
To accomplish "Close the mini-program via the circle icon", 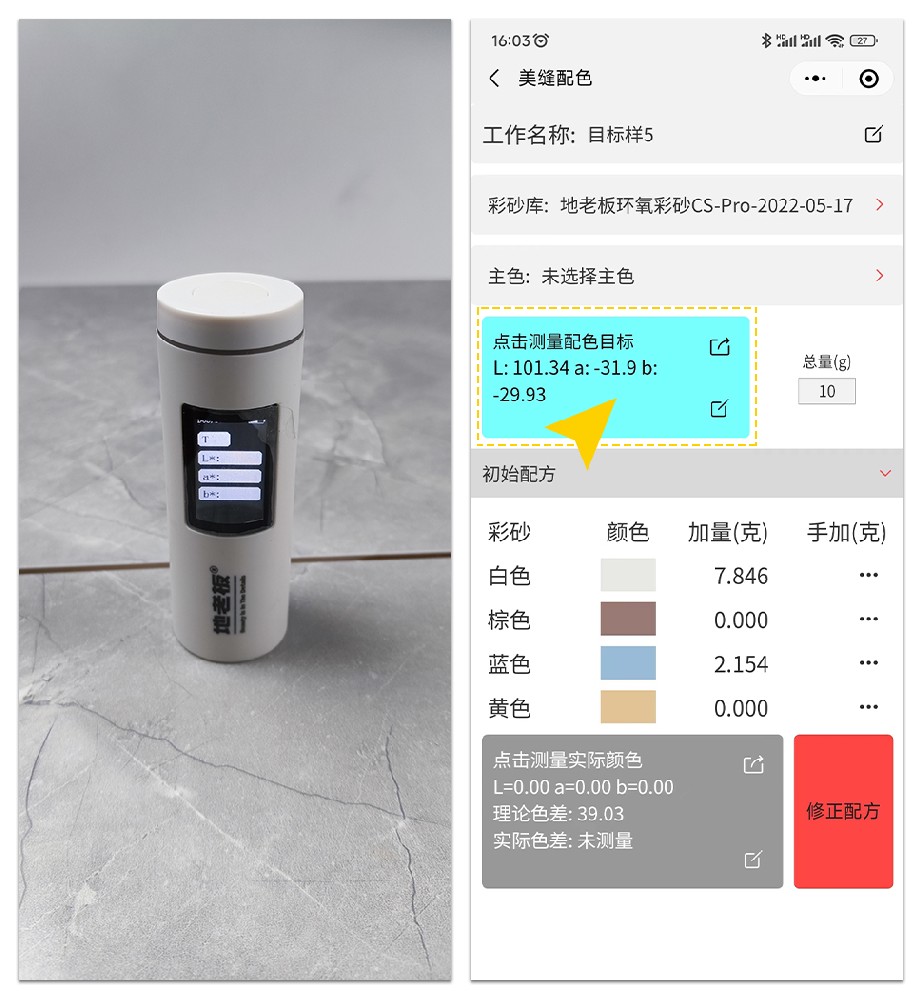I will [x=869, y=78].
